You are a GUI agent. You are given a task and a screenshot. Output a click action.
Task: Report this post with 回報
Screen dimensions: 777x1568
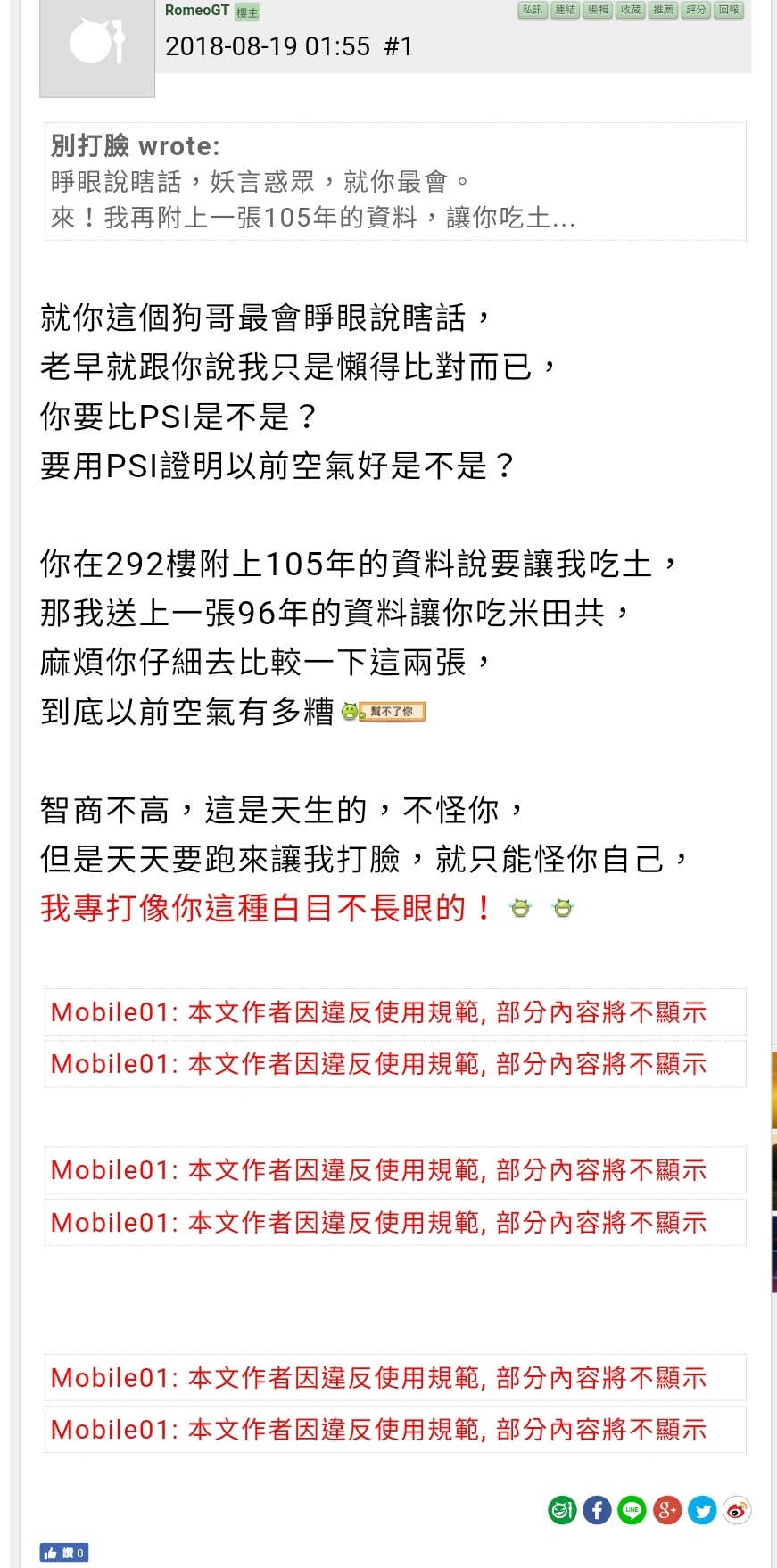click(729, 10)
